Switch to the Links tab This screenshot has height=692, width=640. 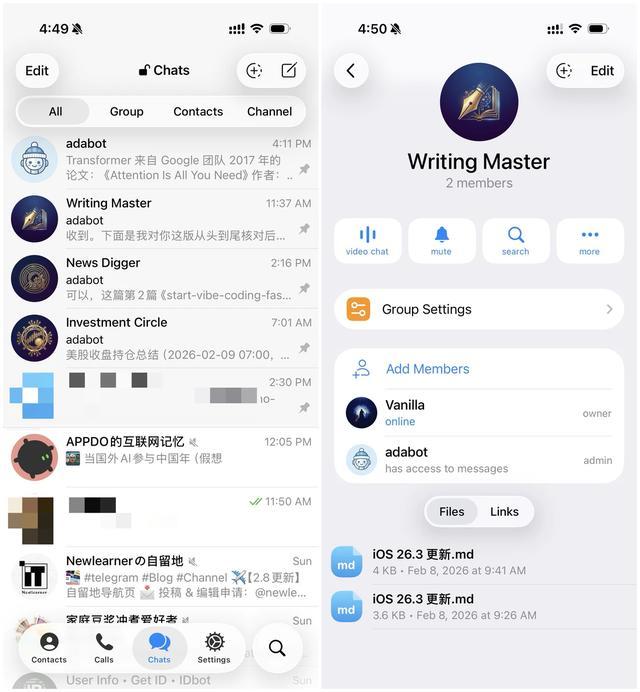click(504, 511)
